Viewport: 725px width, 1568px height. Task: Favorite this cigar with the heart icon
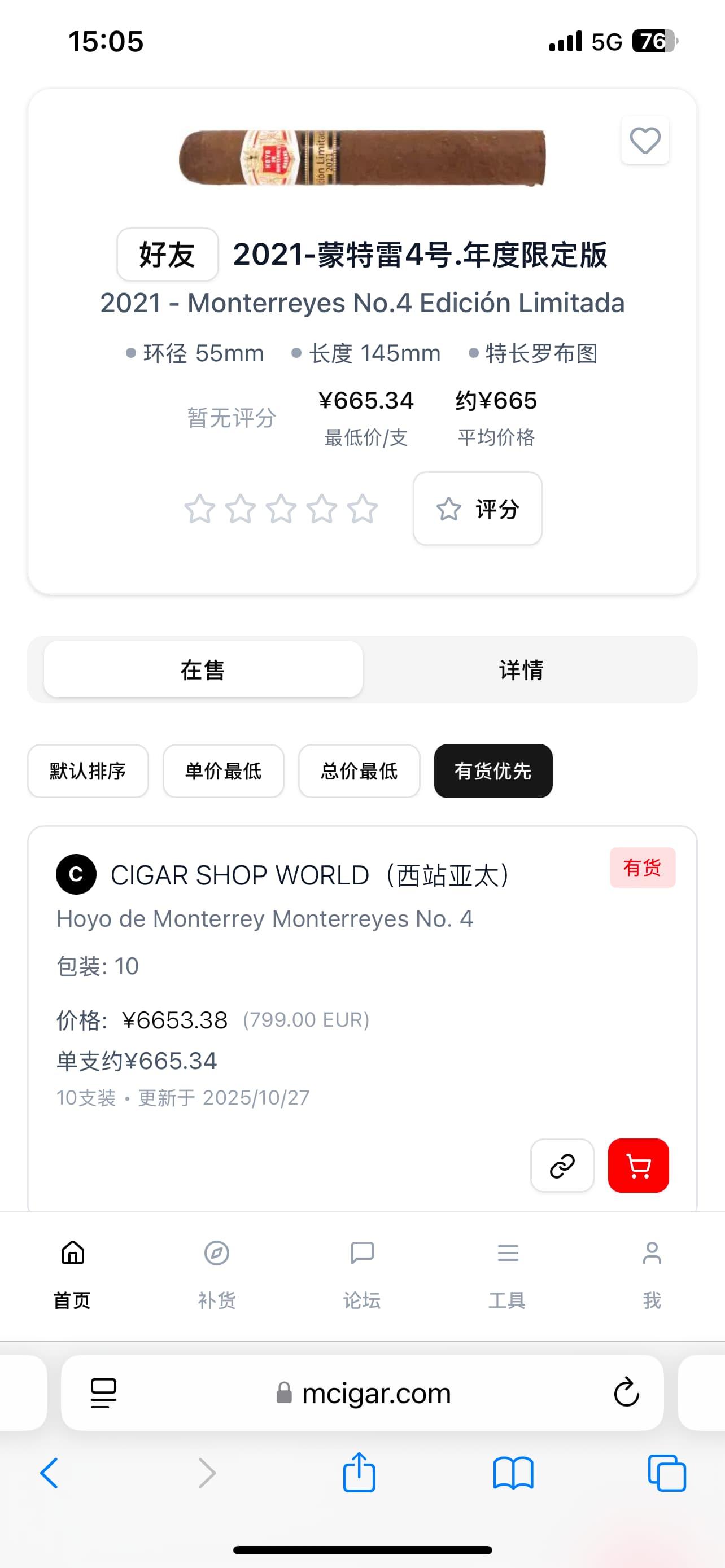click(645, 141)
